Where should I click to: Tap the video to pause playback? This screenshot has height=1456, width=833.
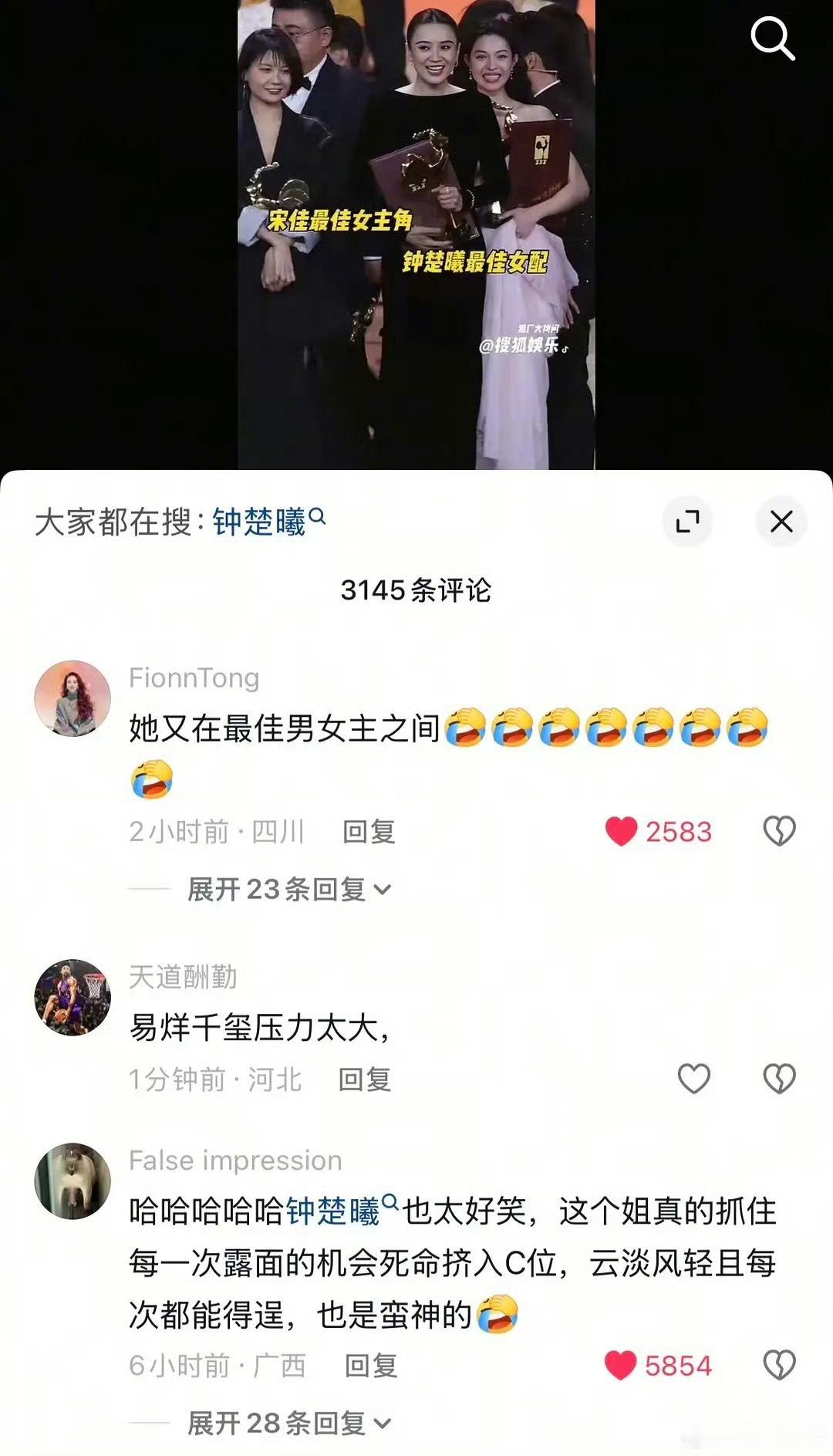point(416,231)
